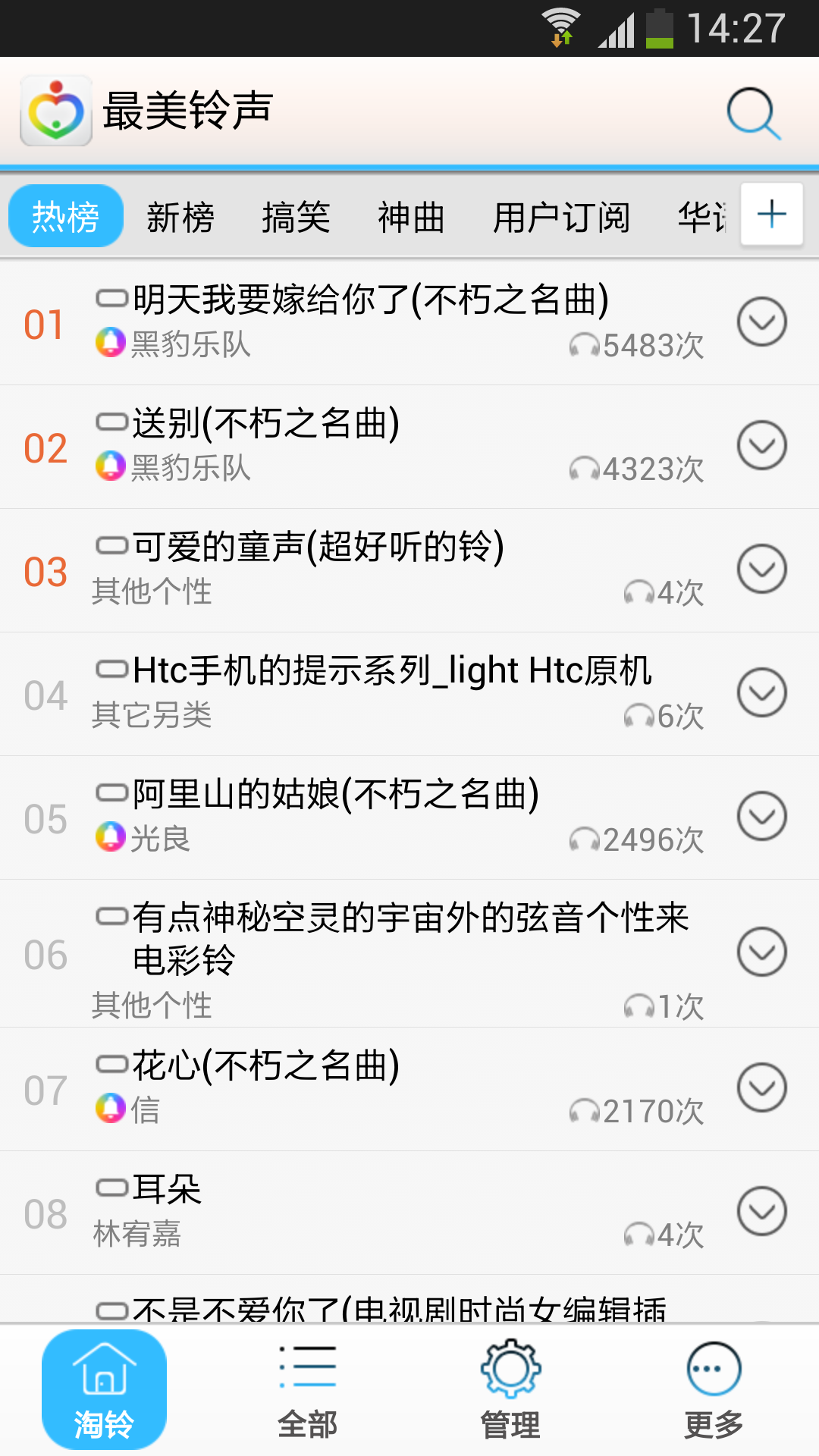
Task: Select the 搞笑 tab
Action: [x=296, y=218]
